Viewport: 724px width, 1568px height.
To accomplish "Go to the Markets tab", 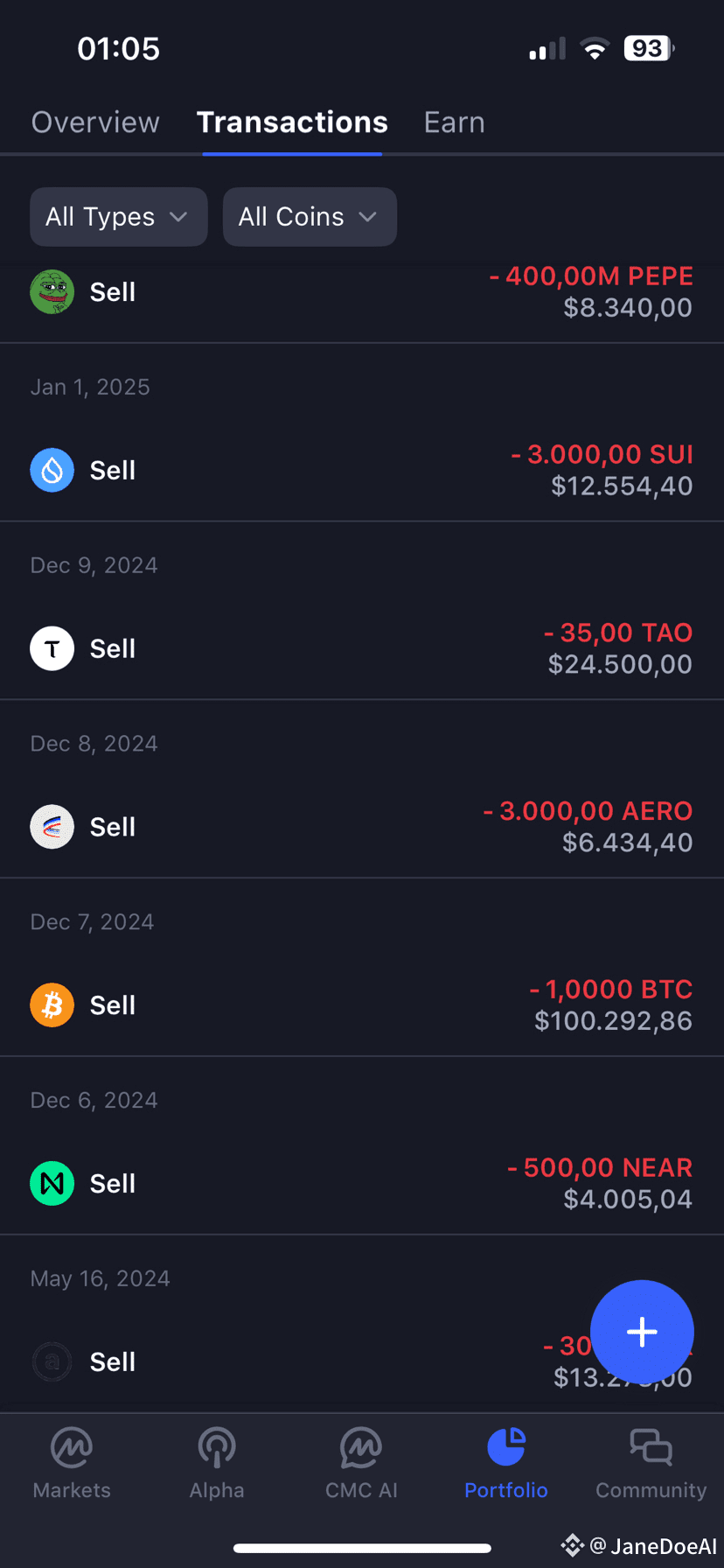I will (72, 1463).
